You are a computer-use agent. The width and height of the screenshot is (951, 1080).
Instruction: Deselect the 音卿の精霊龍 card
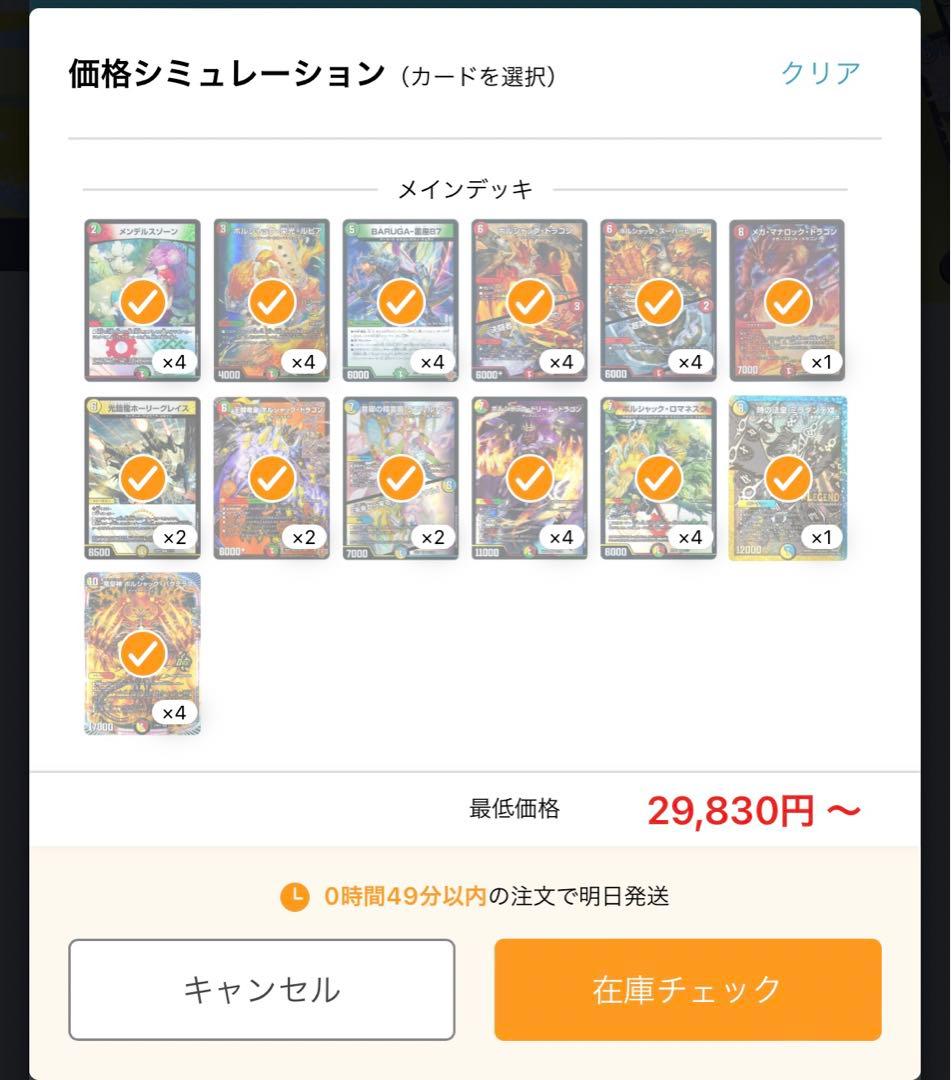point(399,476)
